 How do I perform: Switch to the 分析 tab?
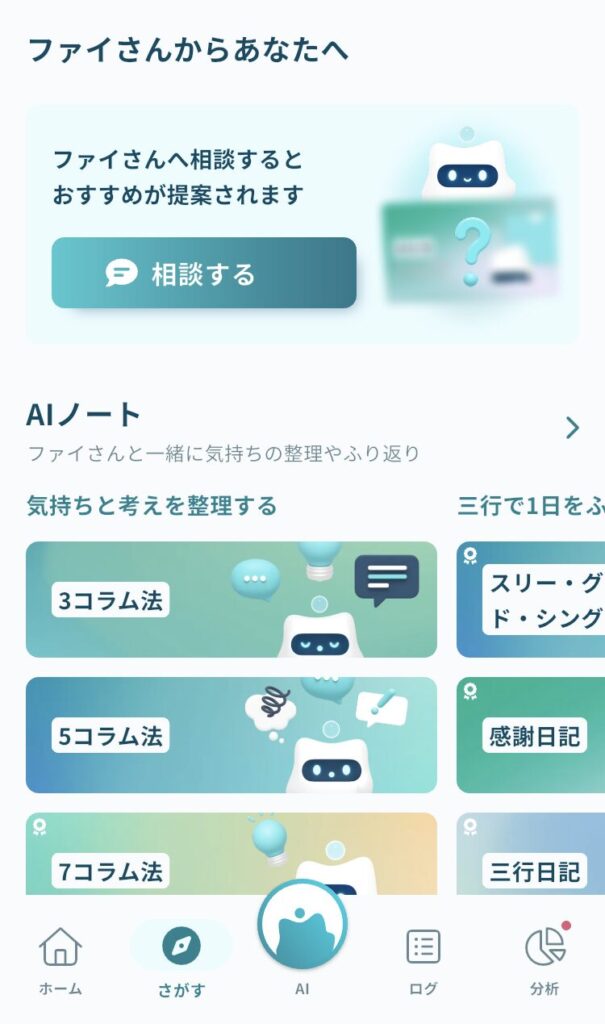pyautogui.click(x=544, y=960)
